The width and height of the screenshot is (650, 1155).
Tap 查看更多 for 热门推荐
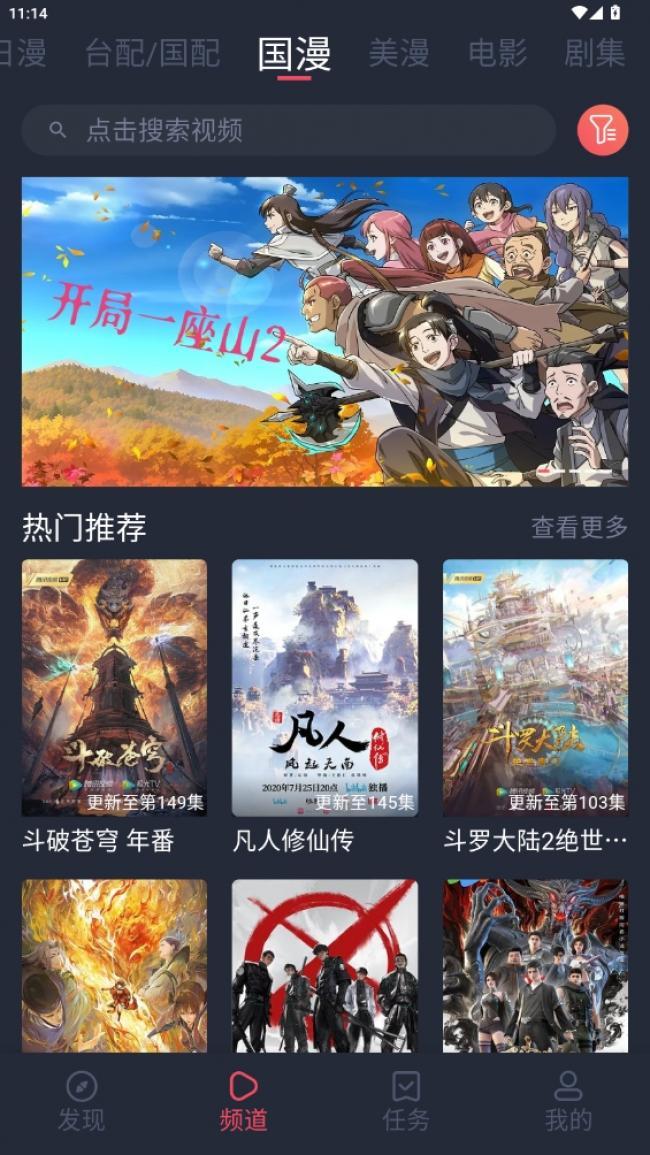579,527
